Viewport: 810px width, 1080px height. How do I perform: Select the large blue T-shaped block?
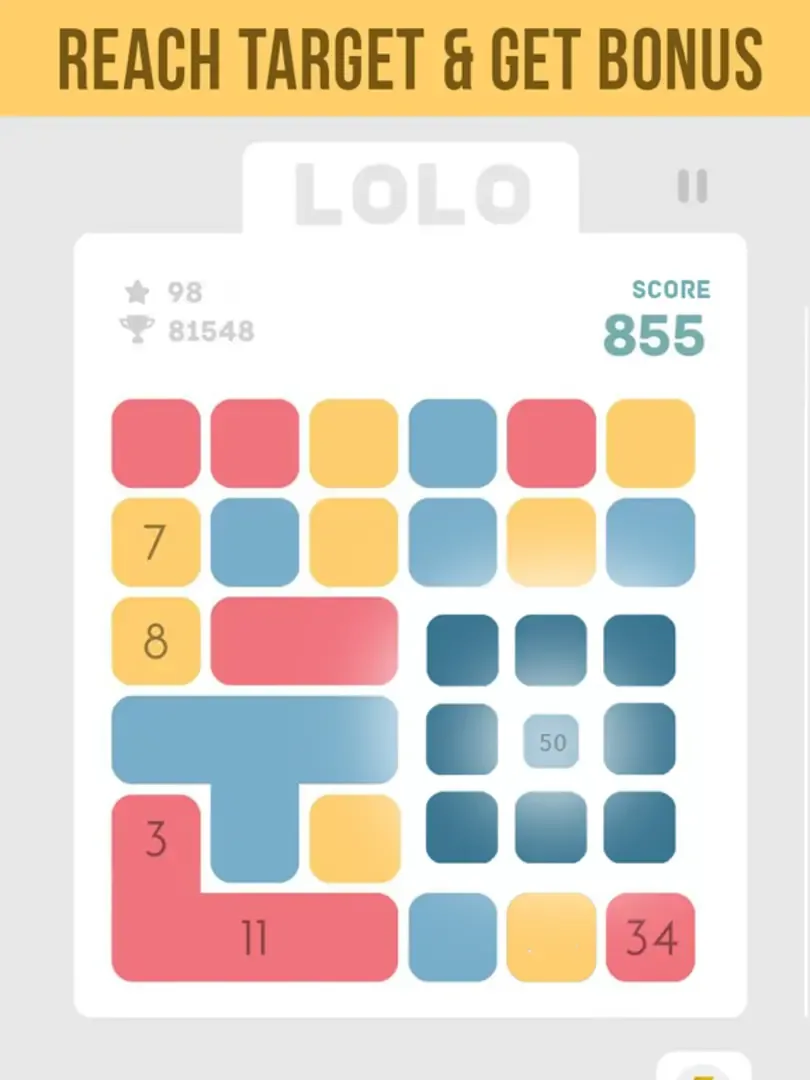[254, 742]
